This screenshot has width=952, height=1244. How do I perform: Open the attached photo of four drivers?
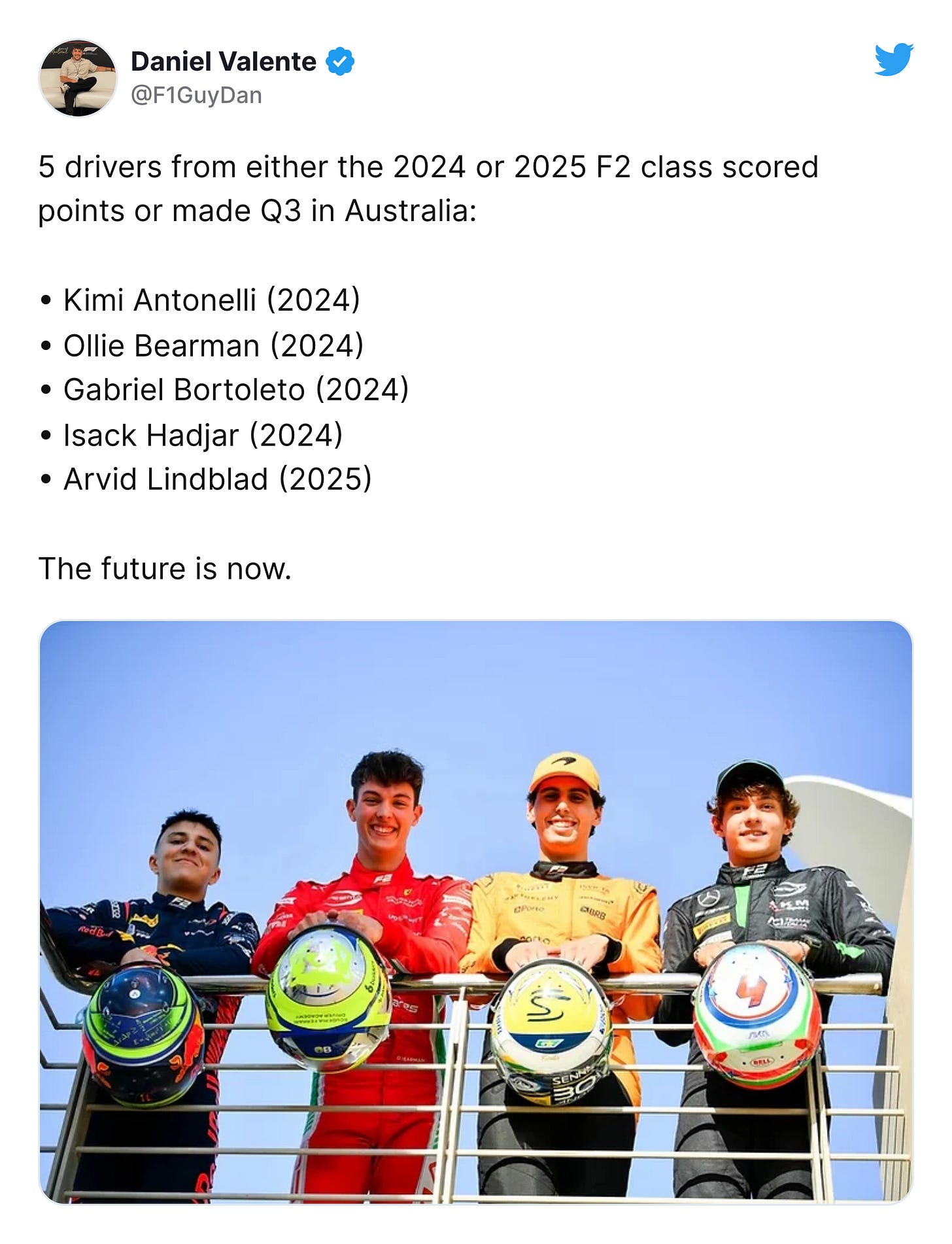pyautogui.click(x=476, y=912)
